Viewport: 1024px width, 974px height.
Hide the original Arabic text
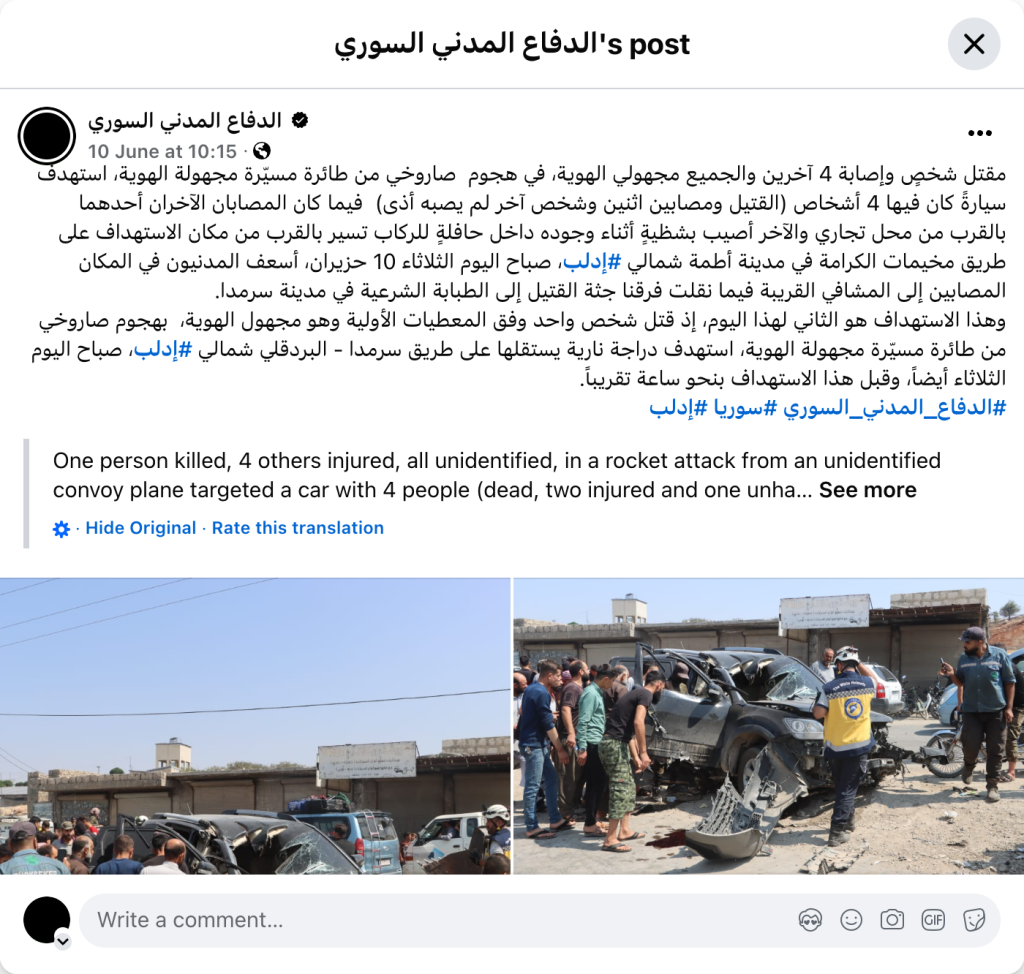[x=140, y=528]
